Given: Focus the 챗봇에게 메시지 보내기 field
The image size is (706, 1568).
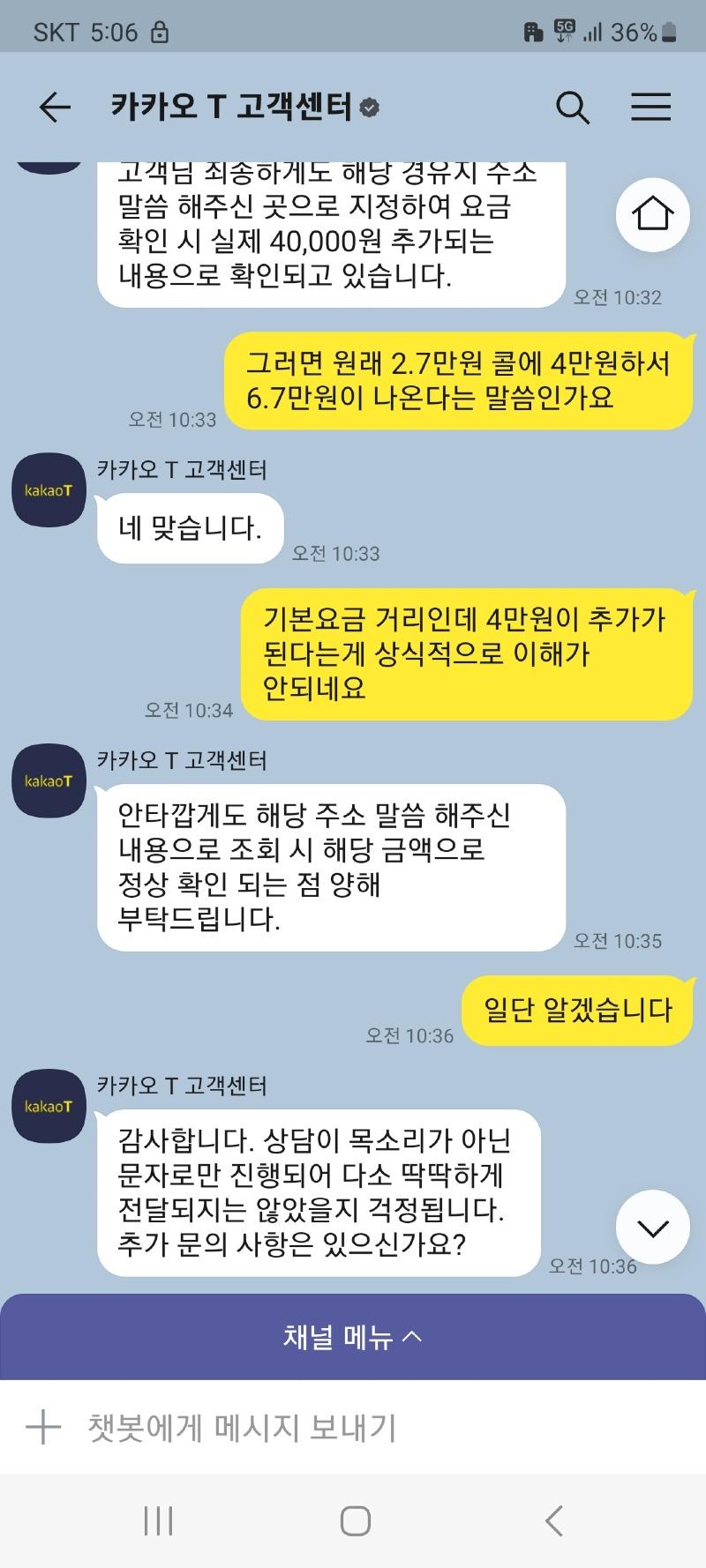Looking at the screenshot, I should click(353, 1427).
